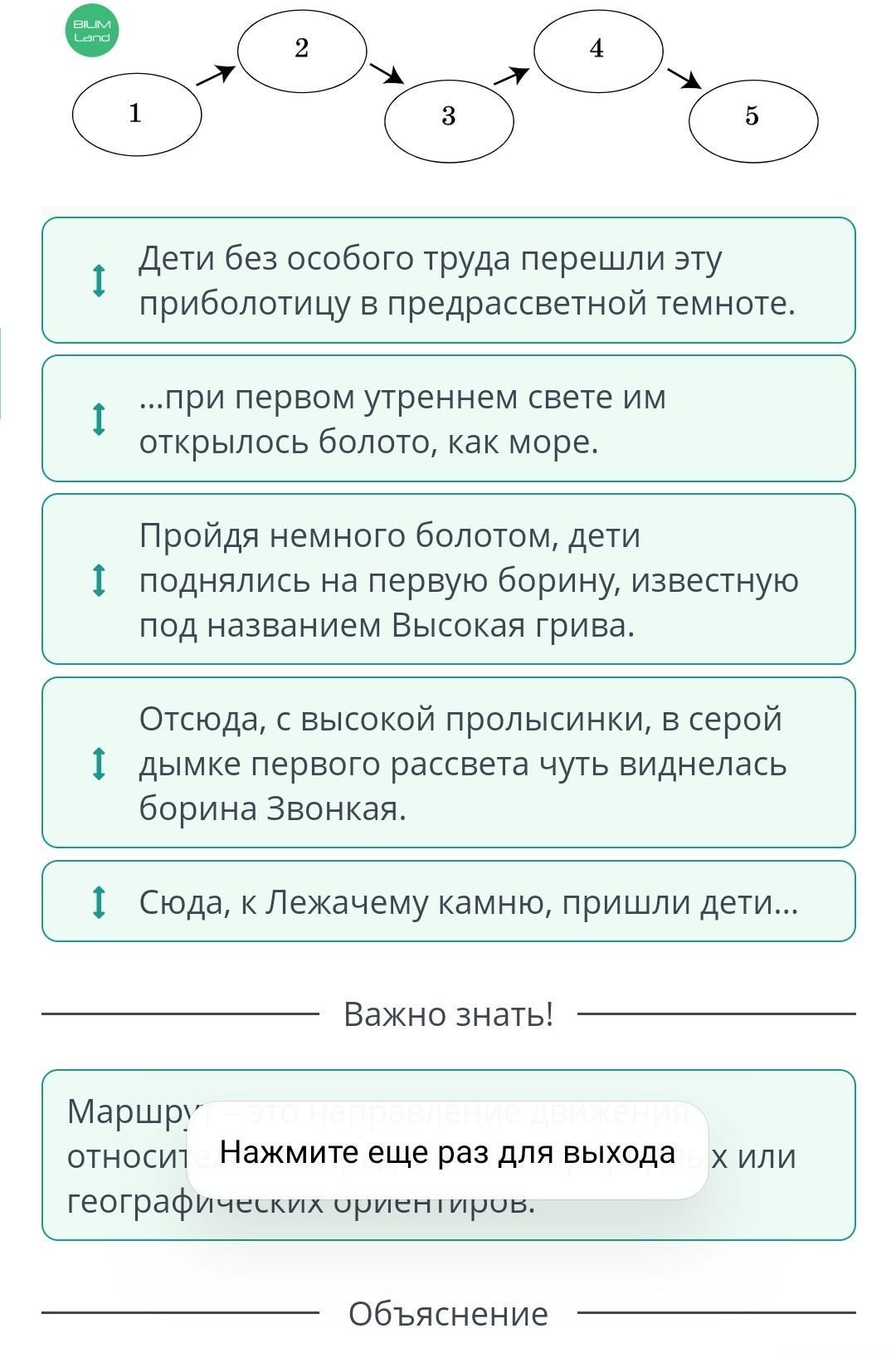Select the card starting "Дети без особого труда"
The width and height of the screenshot is (896, 1353).
pos(448,281)
